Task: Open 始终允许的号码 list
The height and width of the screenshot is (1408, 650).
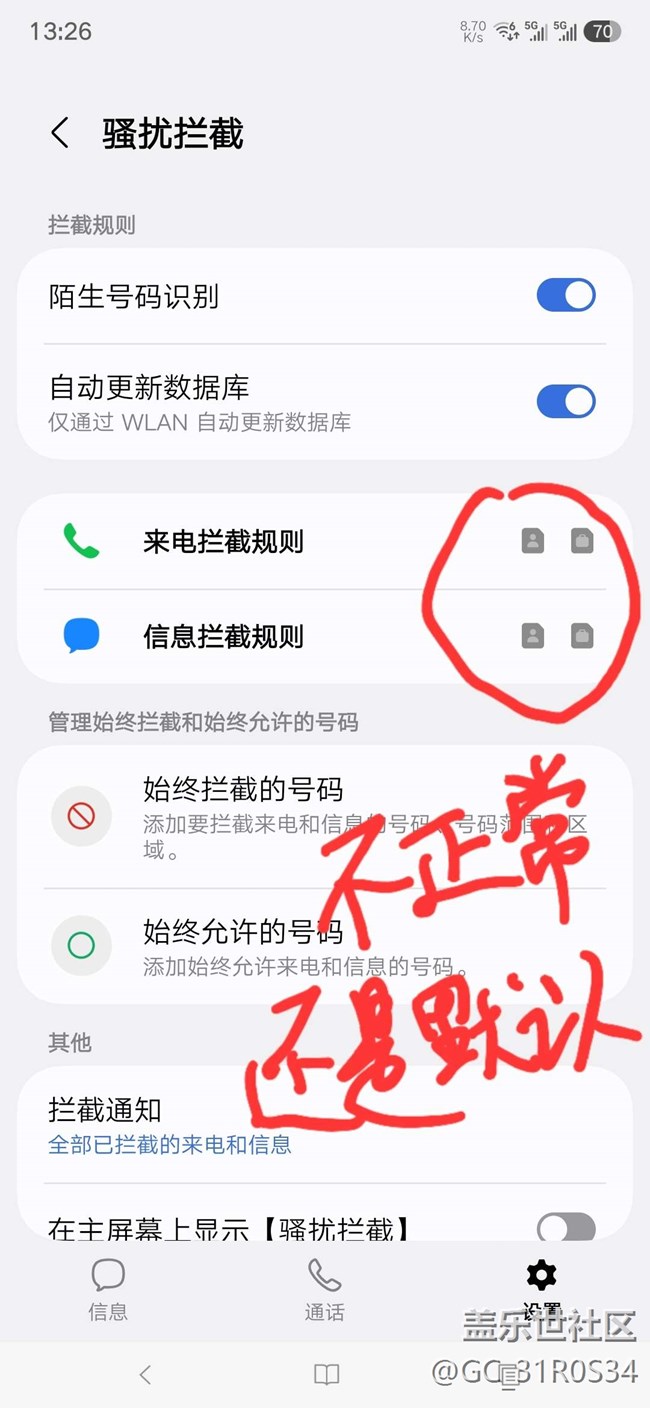Action: [243, 933]
